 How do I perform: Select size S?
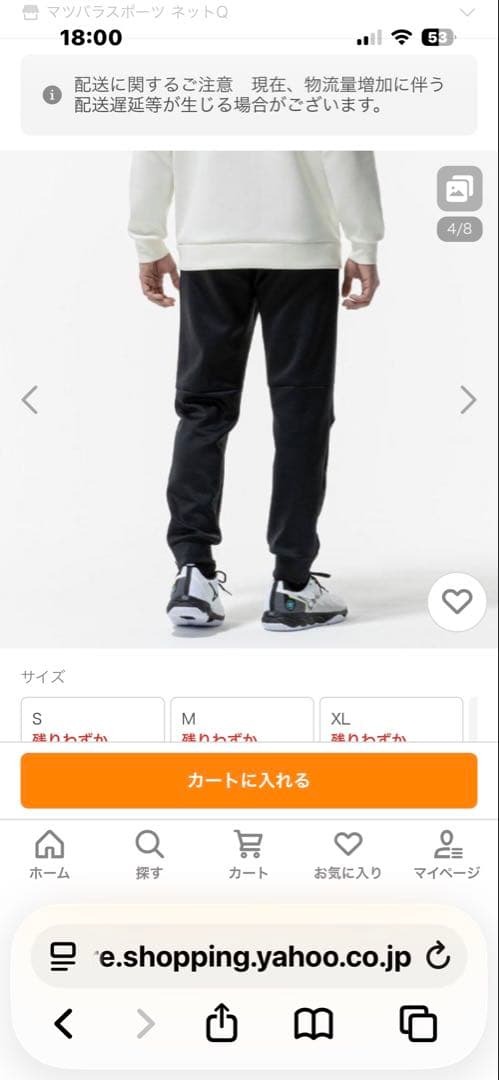[x=92, y=720]
